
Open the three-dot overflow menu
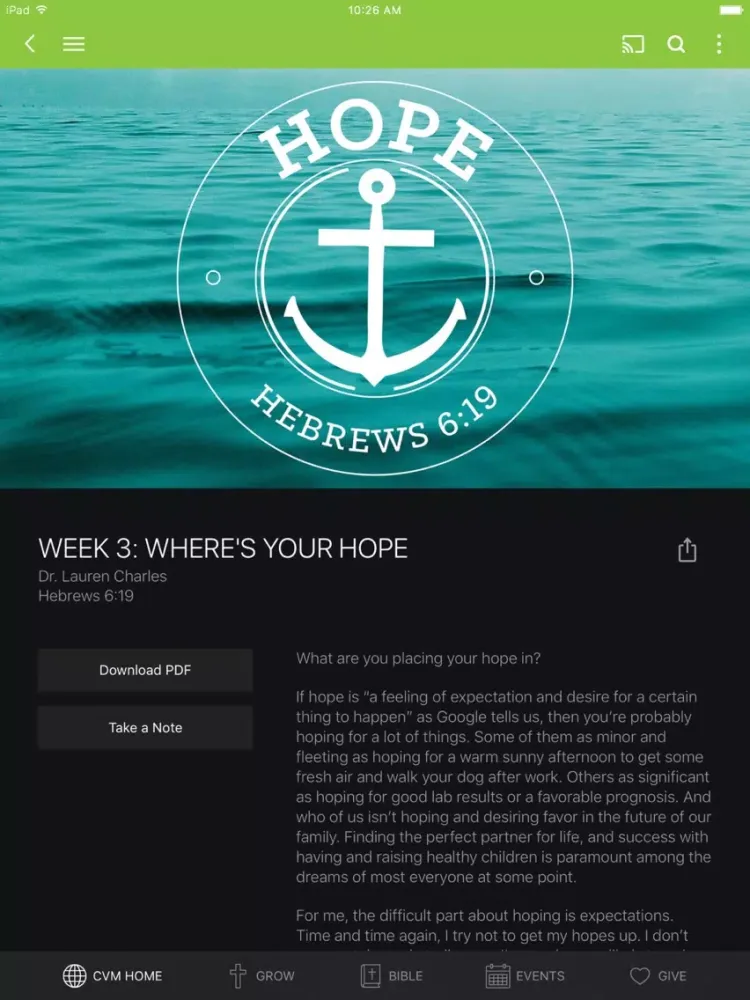[x=719, y=44]
